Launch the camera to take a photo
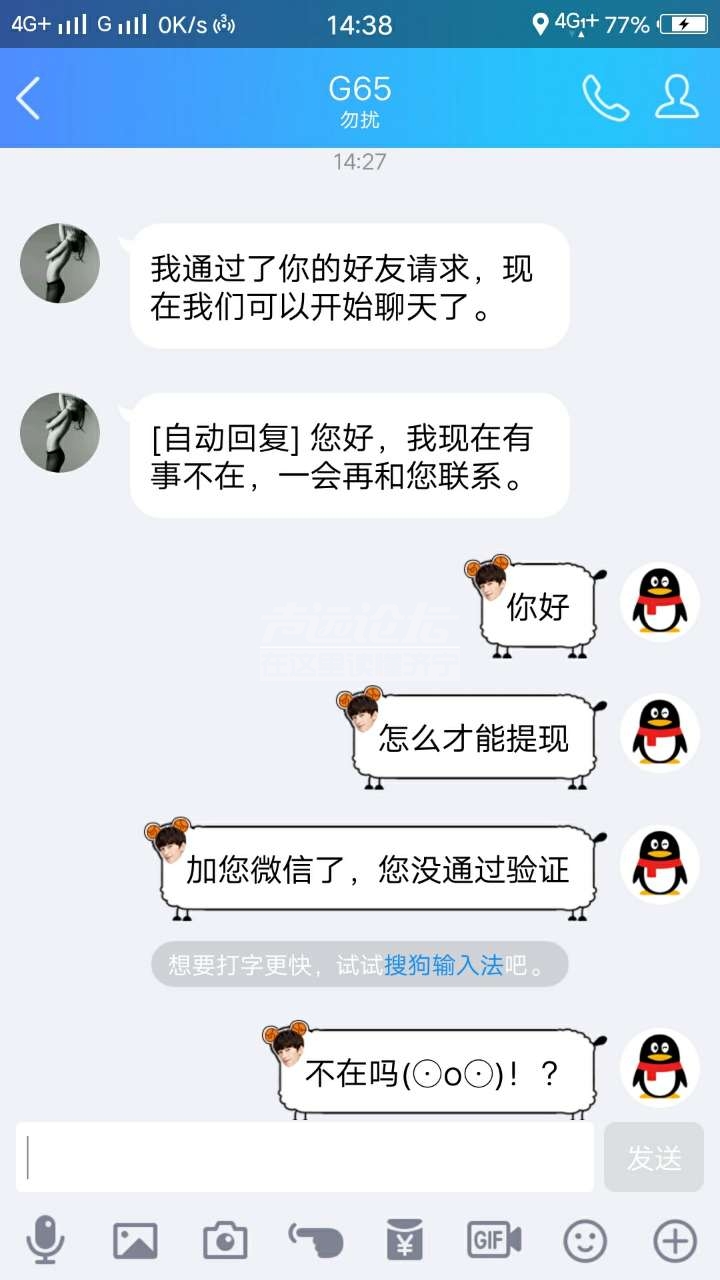Viewport: 720px width, 1280px height. [x=225, y=1241]
